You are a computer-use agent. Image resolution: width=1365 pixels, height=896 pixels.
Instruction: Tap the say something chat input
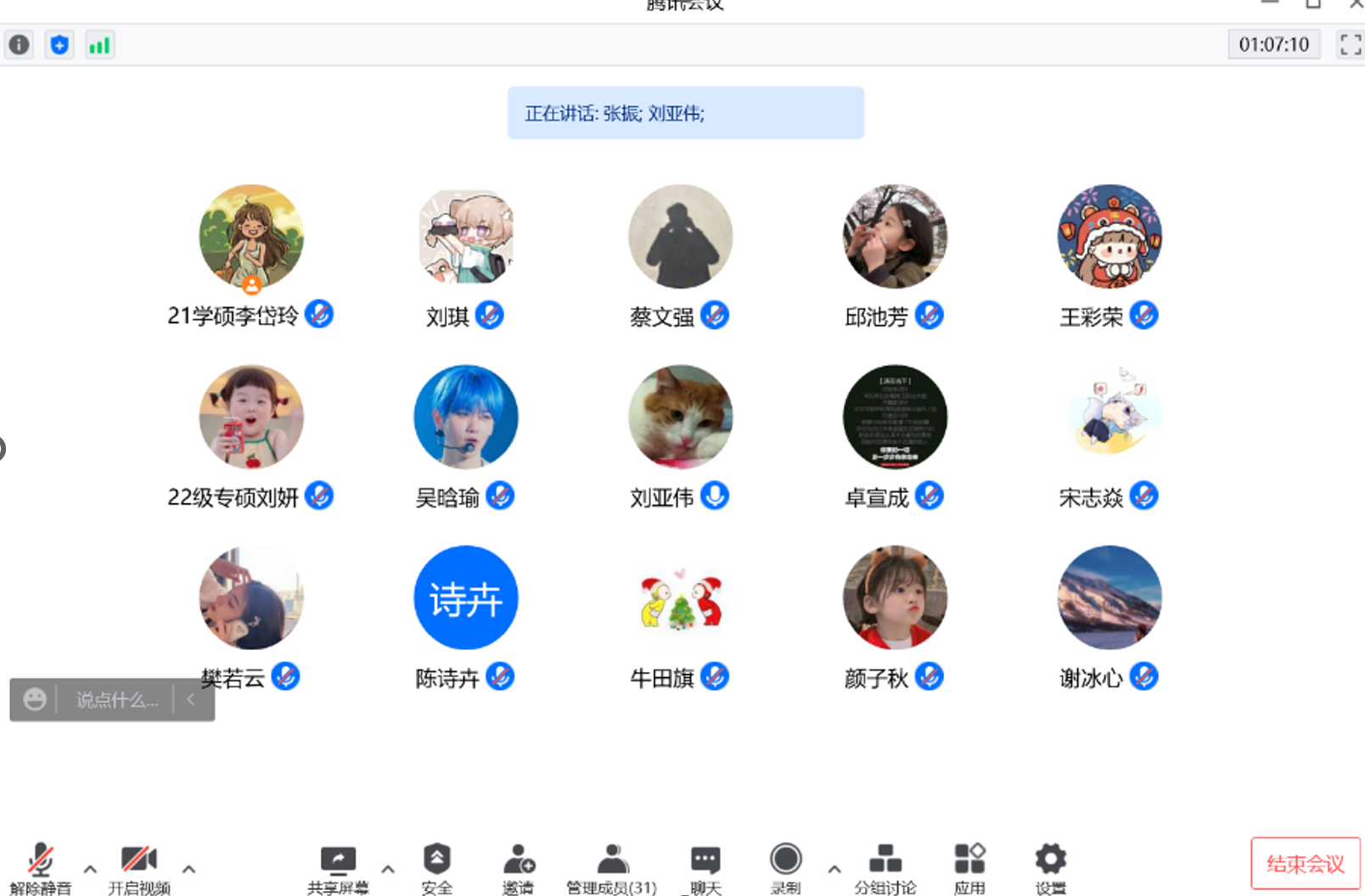click(117, 700)
